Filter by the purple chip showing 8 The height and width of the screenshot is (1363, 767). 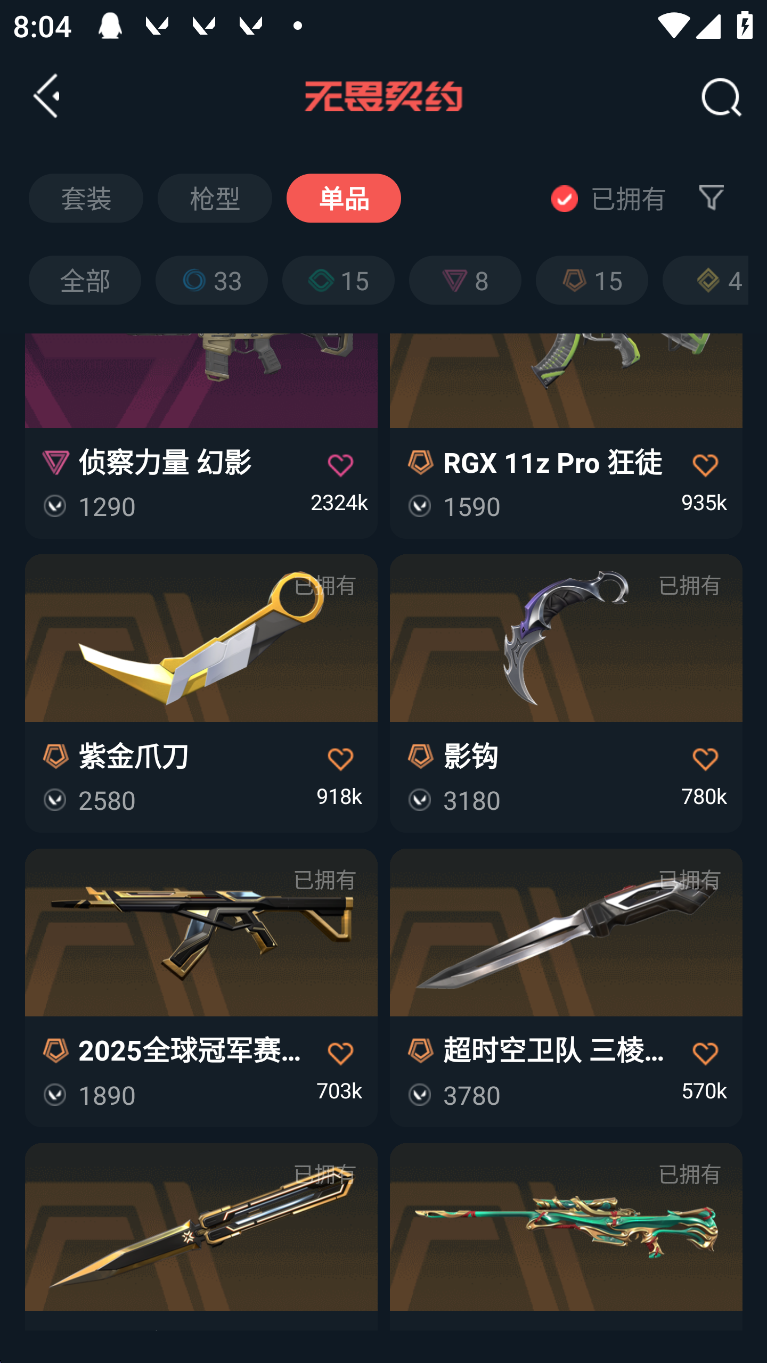465,280
